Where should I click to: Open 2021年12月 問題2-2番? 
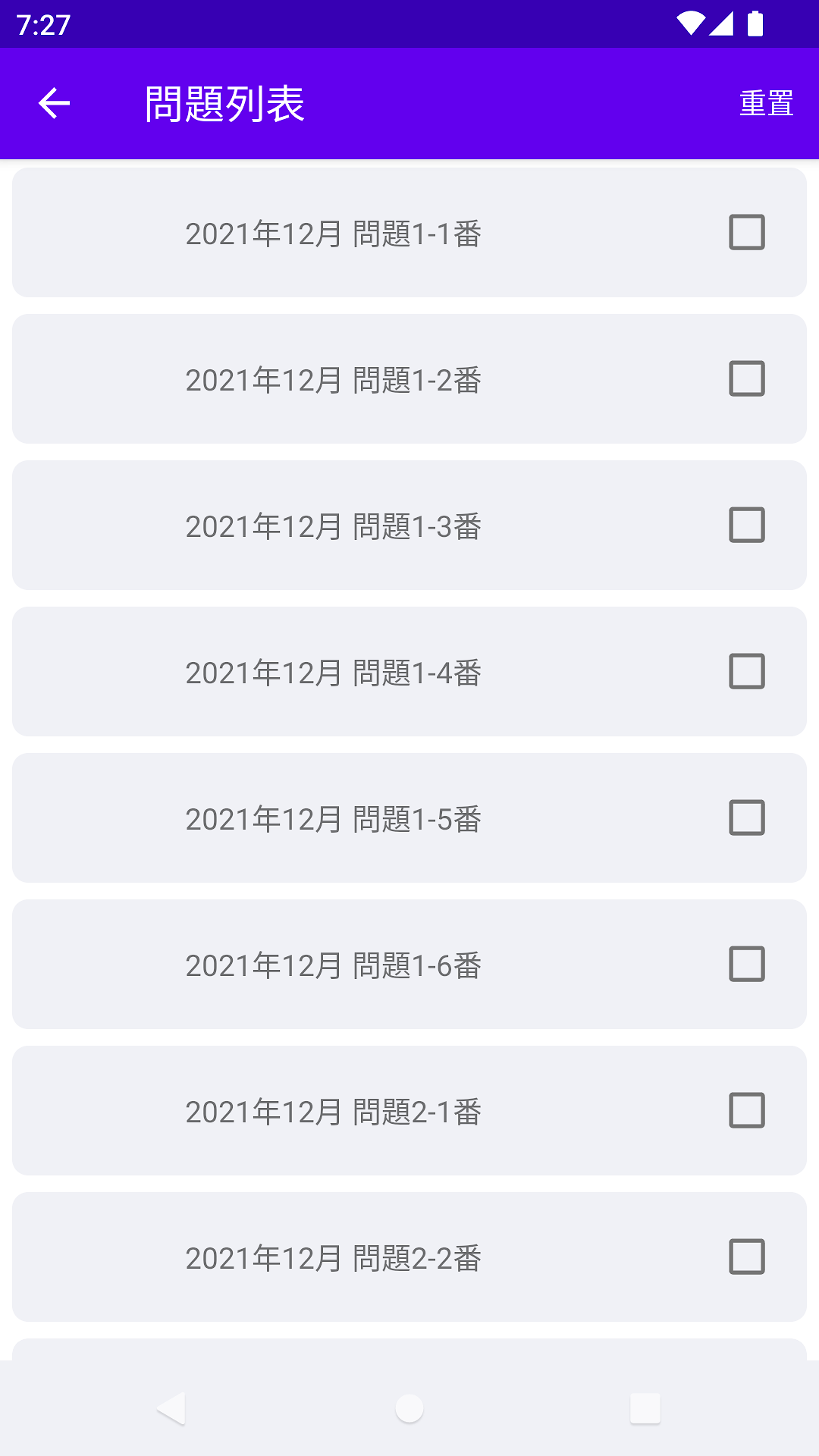pyautogui.click(x=409, y=1257)
